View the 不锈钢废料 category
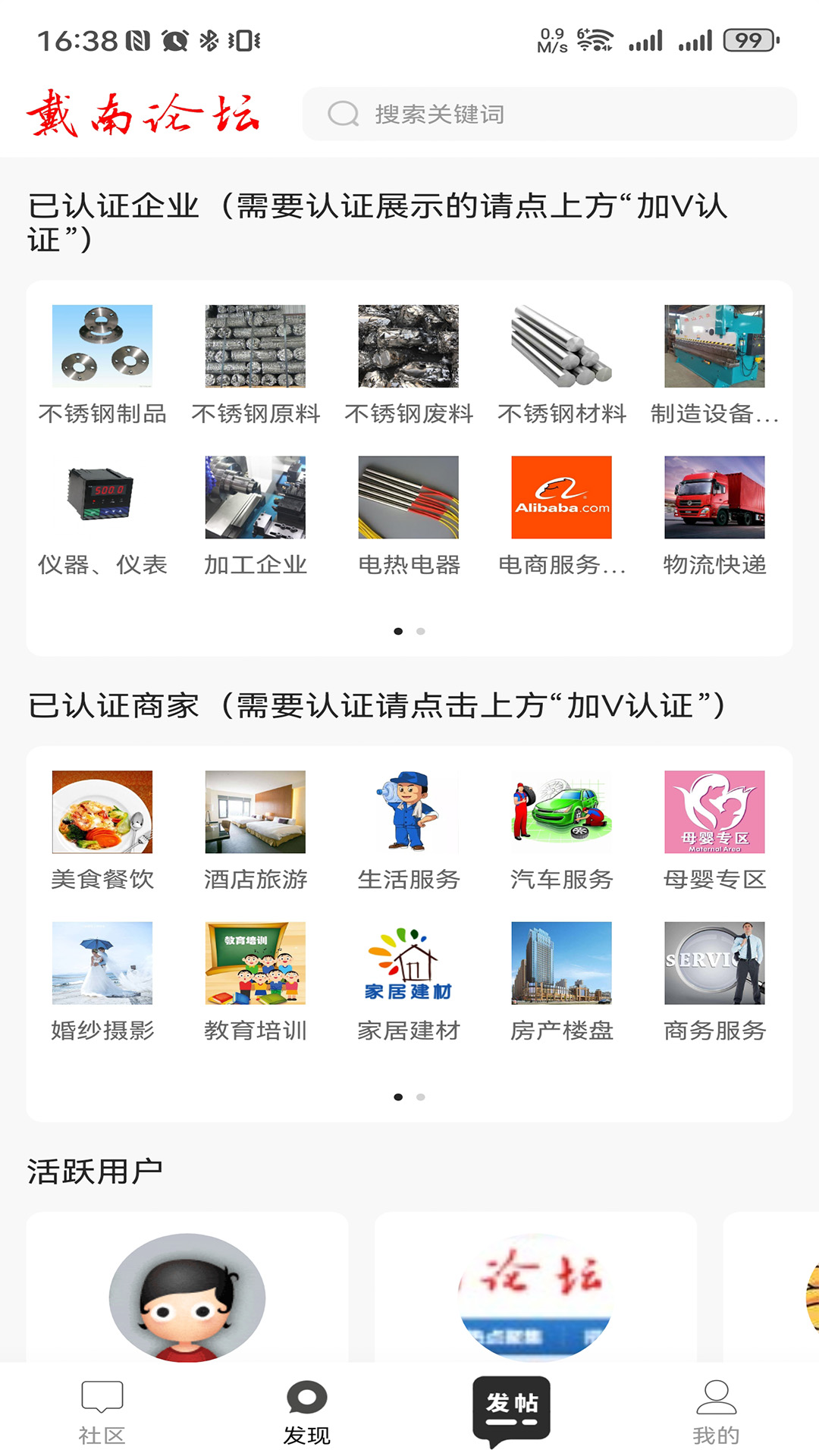Screen dimensions: 819x1456 tap(409, 364)
